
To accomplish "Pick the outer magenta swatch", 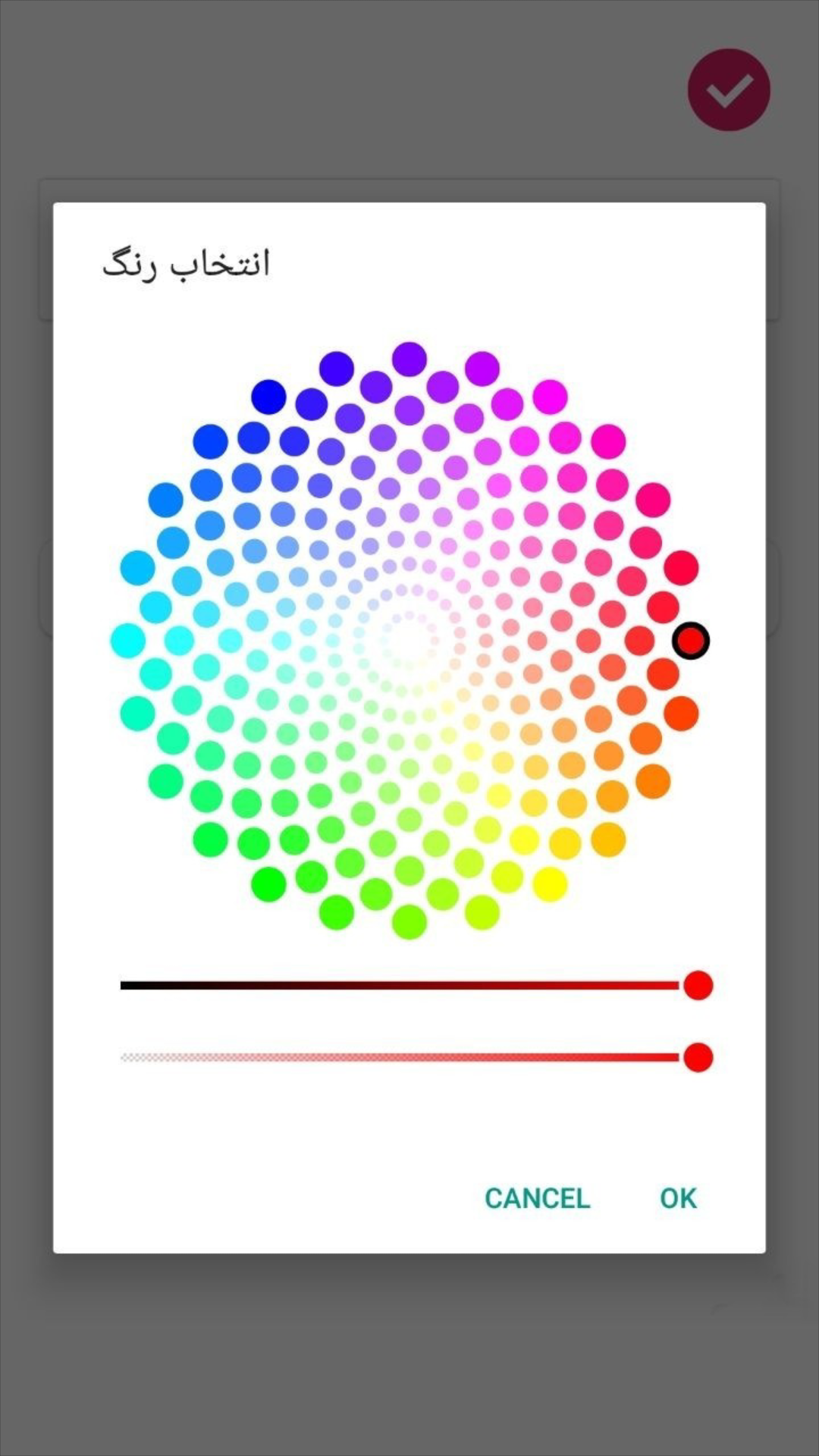I will click(x=550, y=397).
